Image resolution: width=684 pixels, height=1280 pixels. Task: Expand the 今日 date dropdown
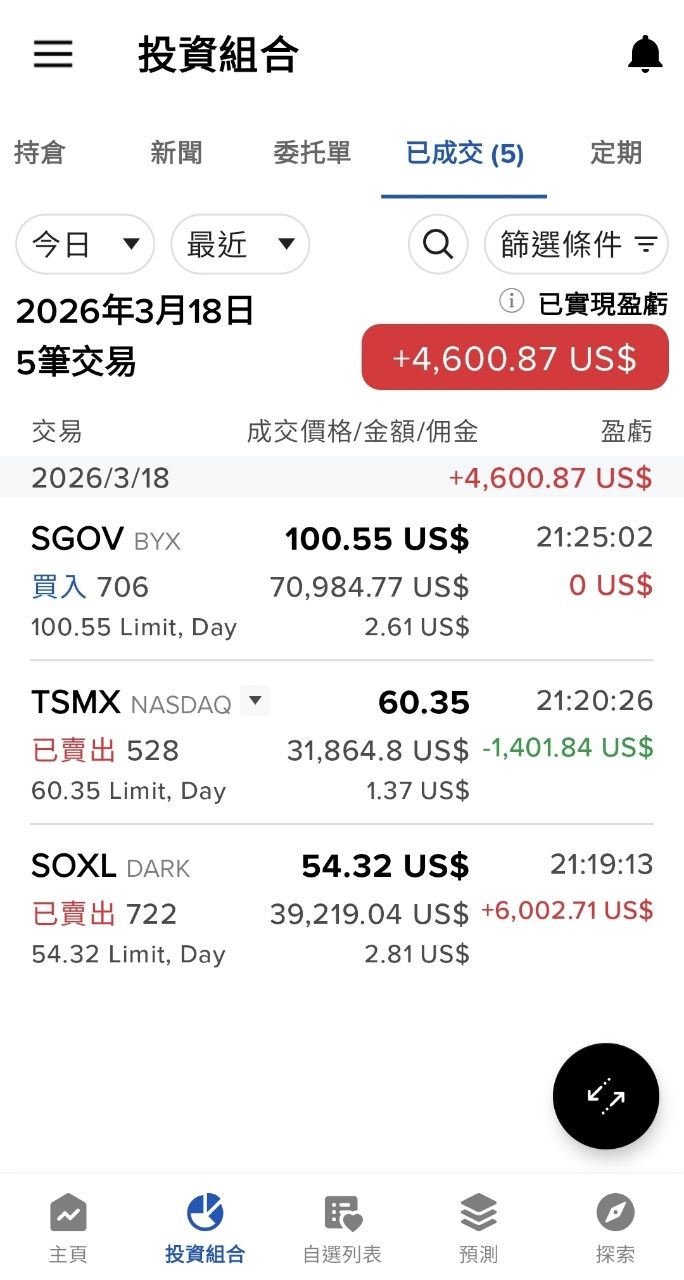tap(85, 244)
